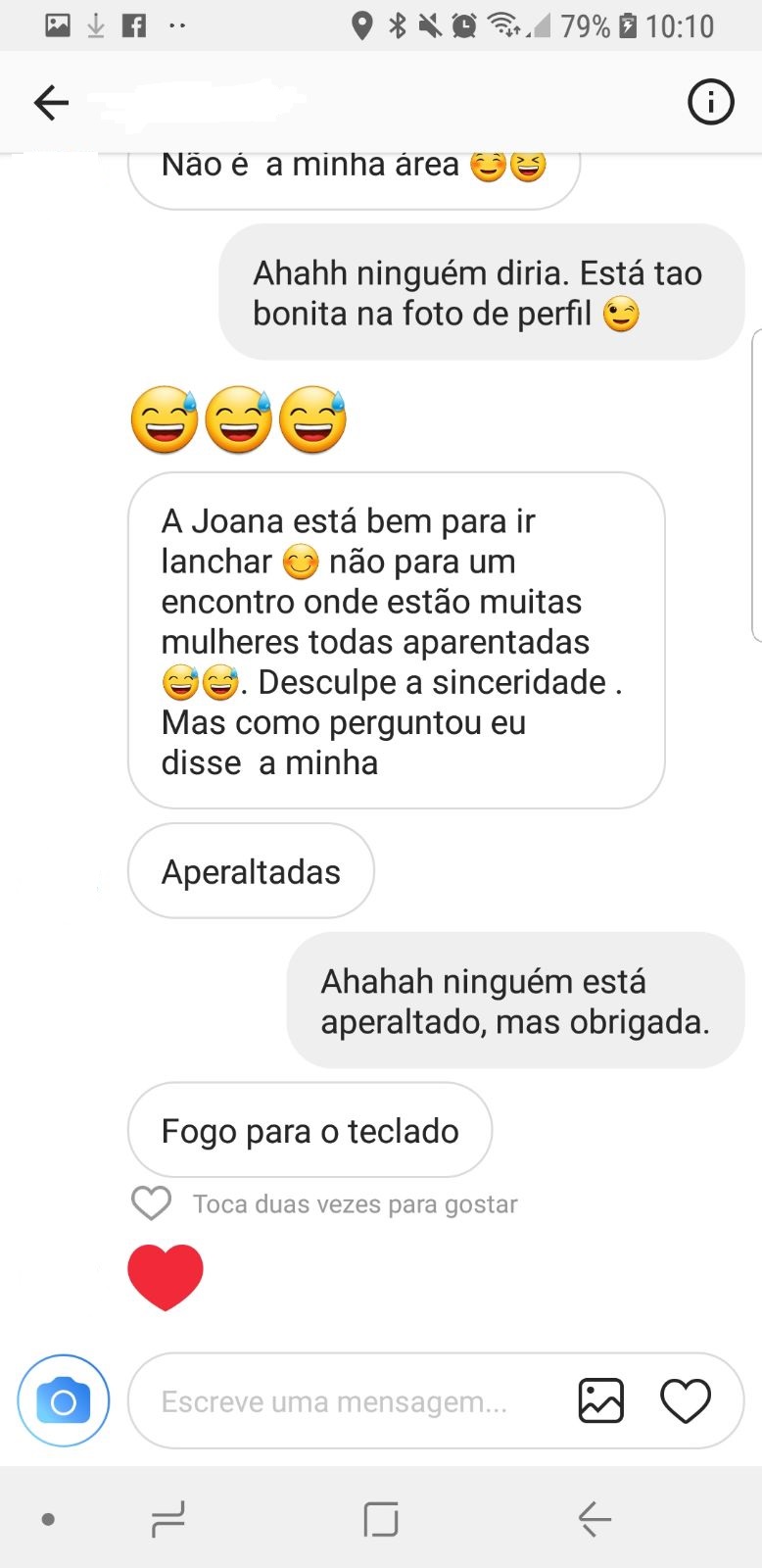Like the "Fogo para o teclado" message
This screenshot has width=762, height=1568.
coord(151,1203)
